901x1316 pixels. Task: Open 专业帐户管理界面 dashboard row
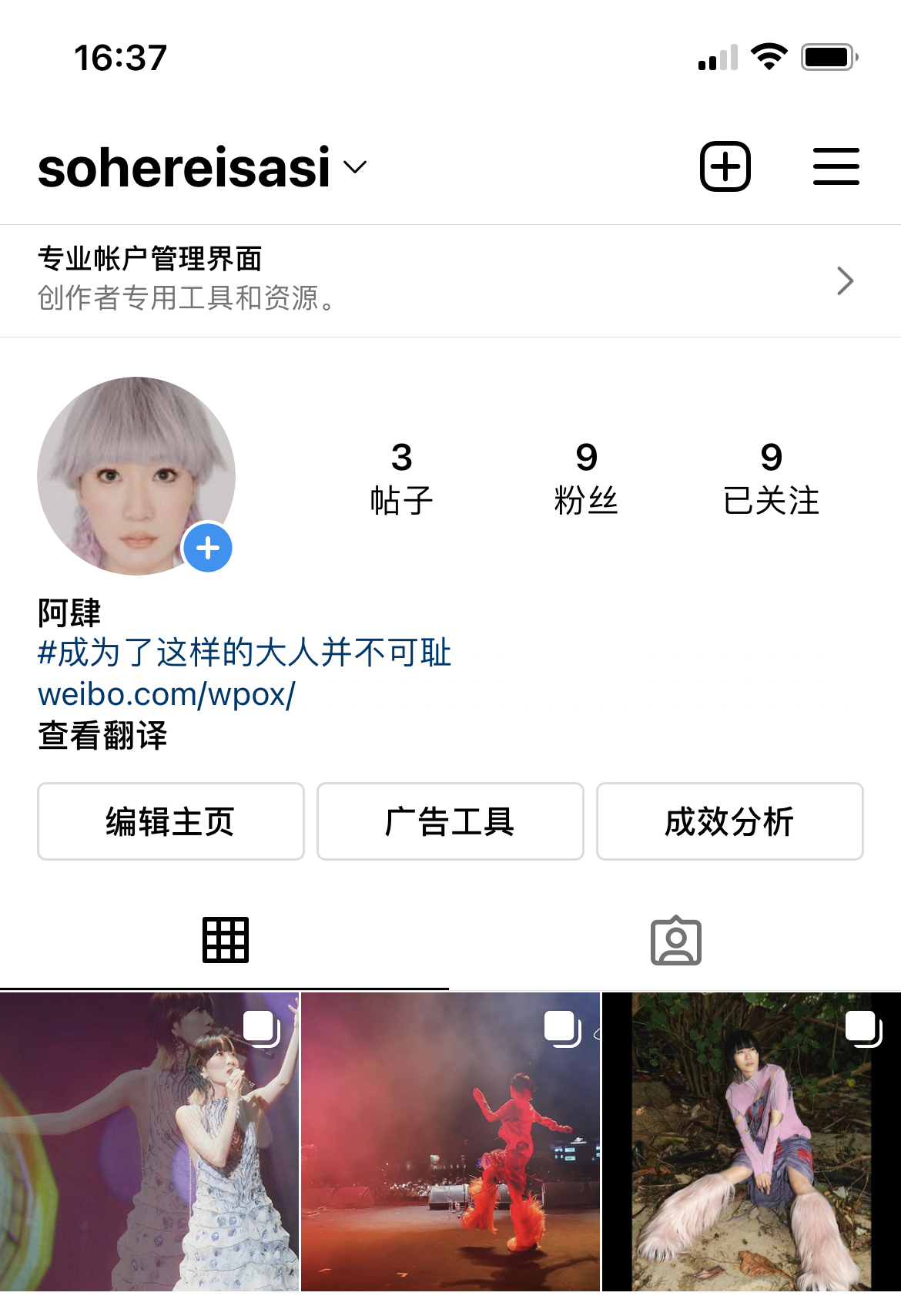(450, 280)
